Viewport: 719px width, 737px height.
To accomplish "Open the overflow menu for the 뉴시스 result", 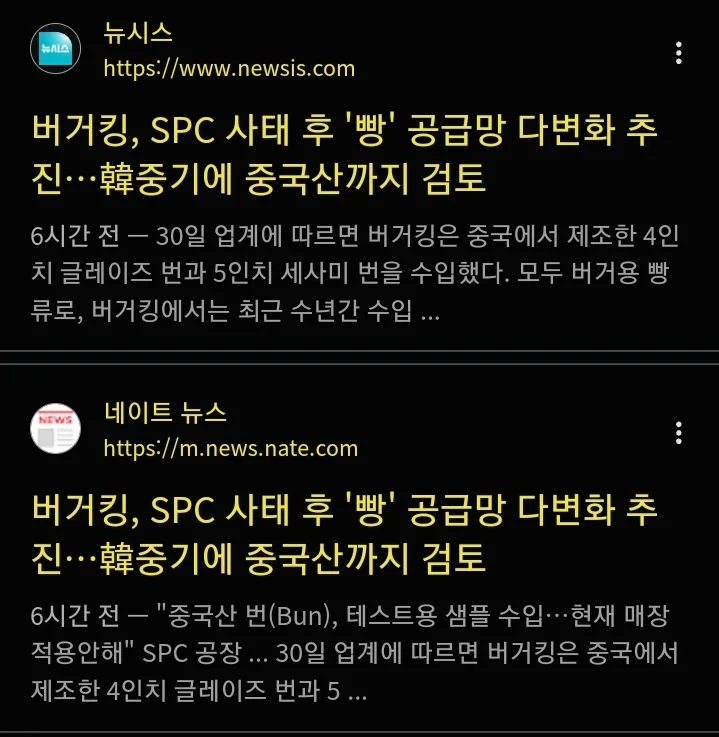I will (679, 53).
